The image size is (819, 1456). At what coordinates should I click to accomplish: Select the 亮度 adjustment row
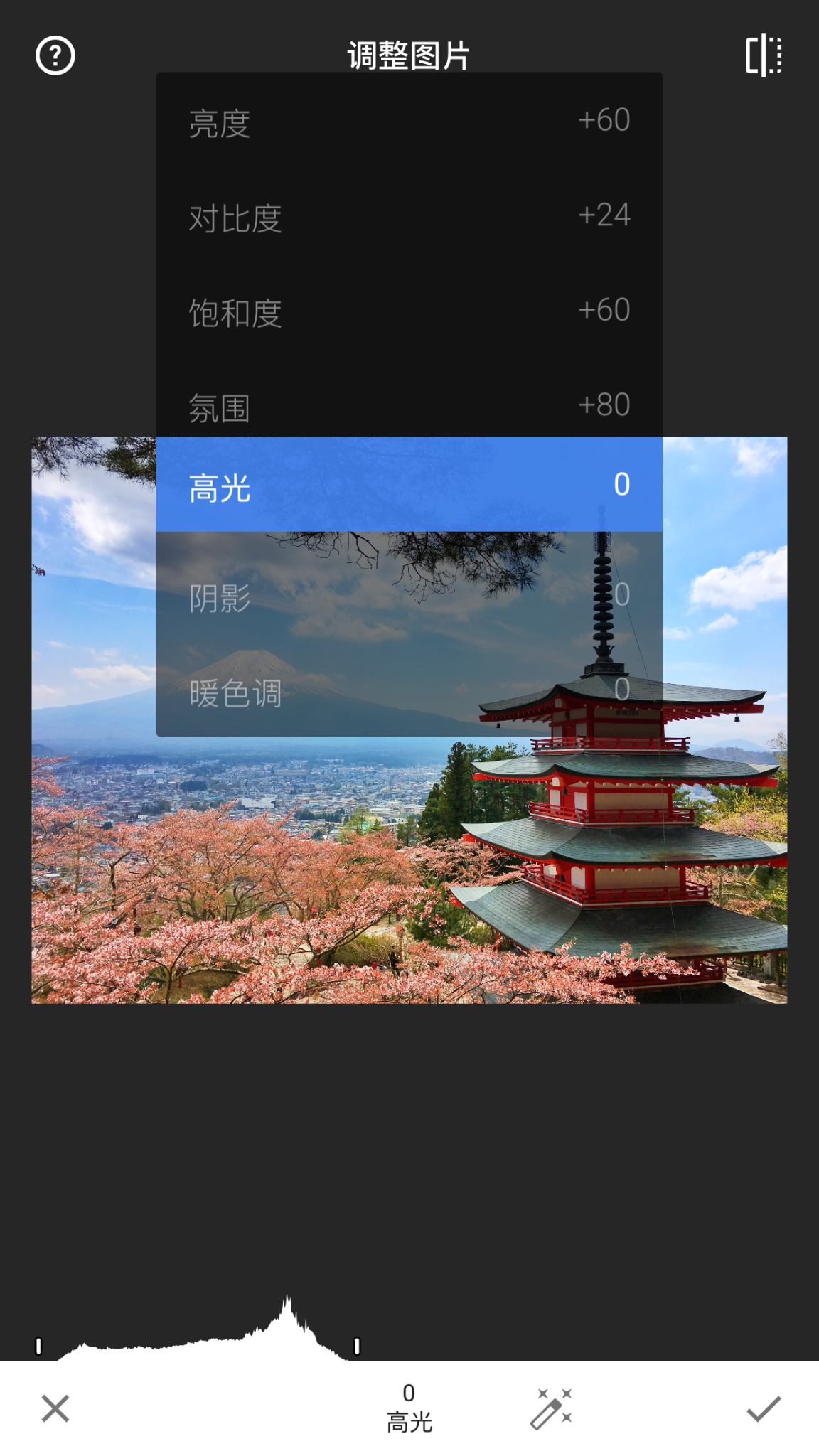tap(409, 122)
